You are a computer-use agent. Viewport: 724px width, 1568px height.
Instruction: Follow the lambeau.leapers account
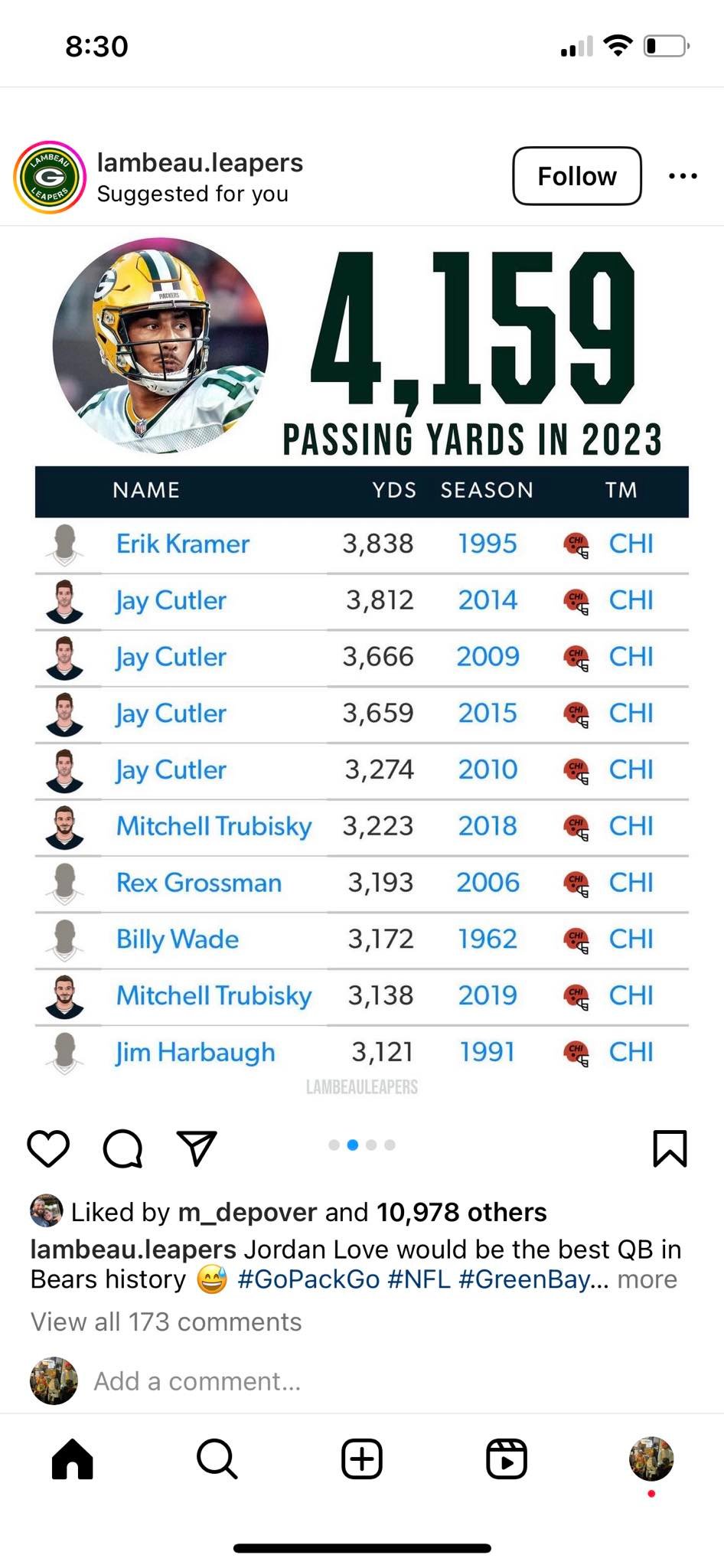click(x=576, y=176)
